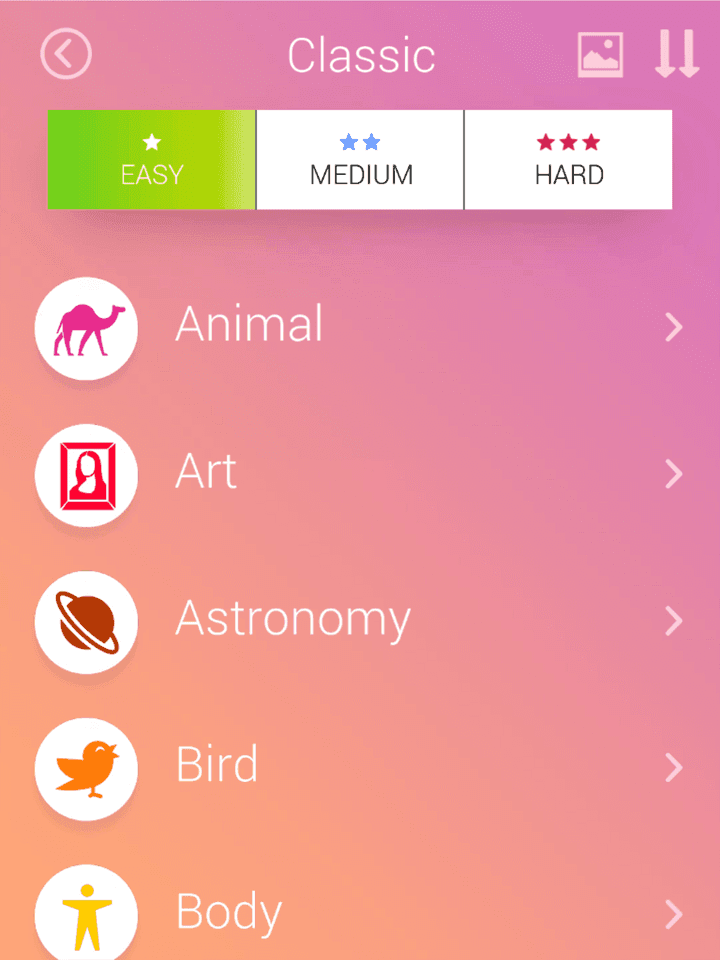Switch difficulty to MEDIUM

(x=360, y=159)
